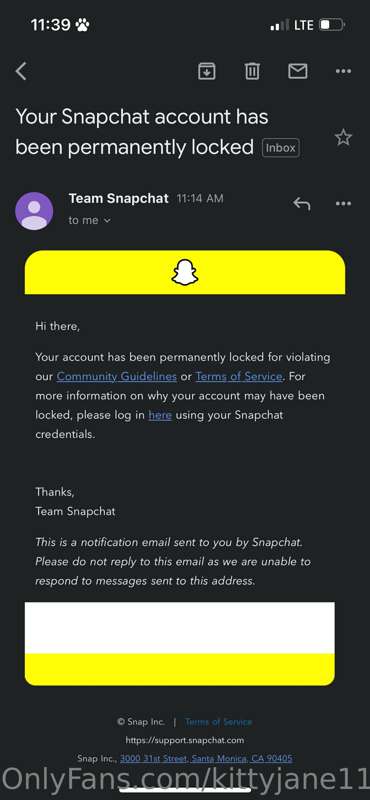Expand the 'to me' recipient details

pos(90,220)
